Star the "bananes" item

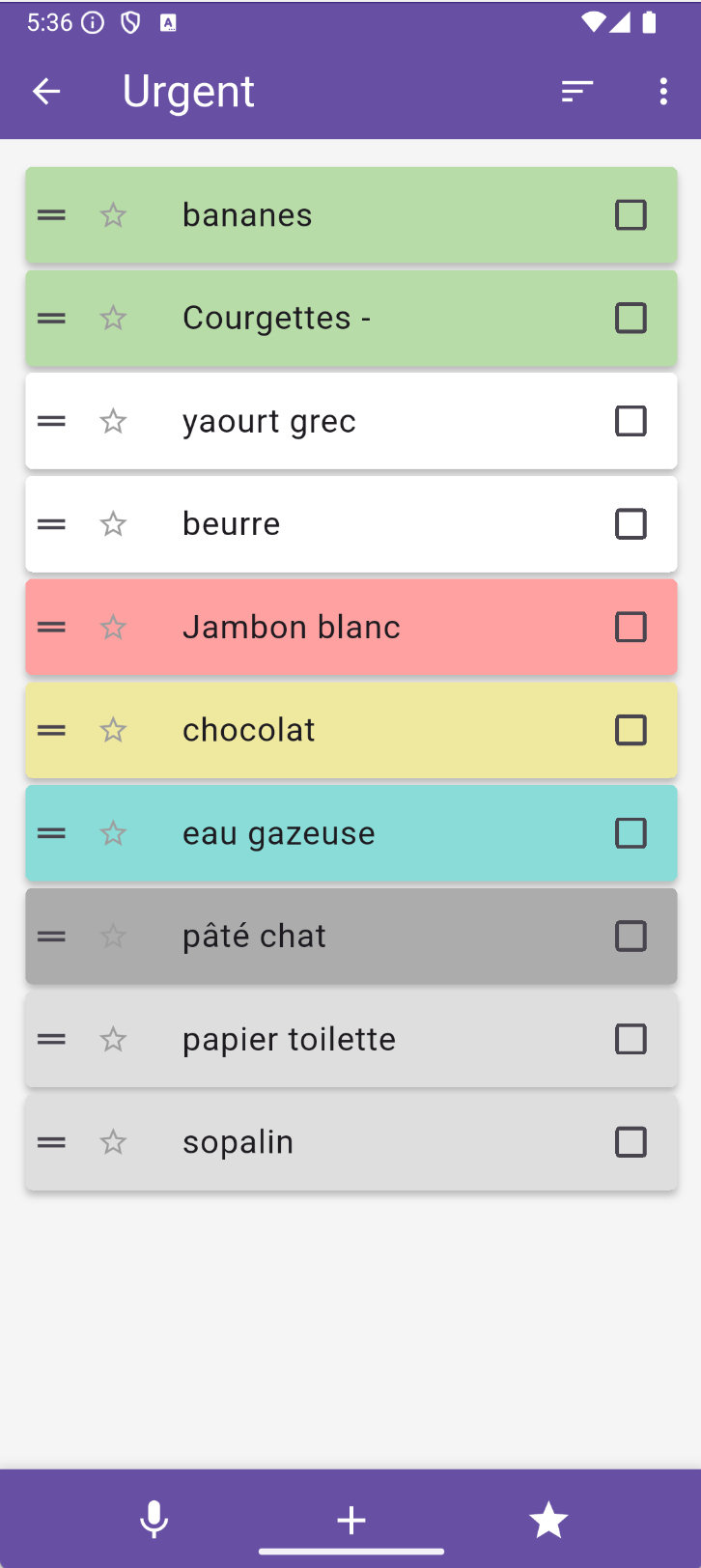(x=112, y=214)
